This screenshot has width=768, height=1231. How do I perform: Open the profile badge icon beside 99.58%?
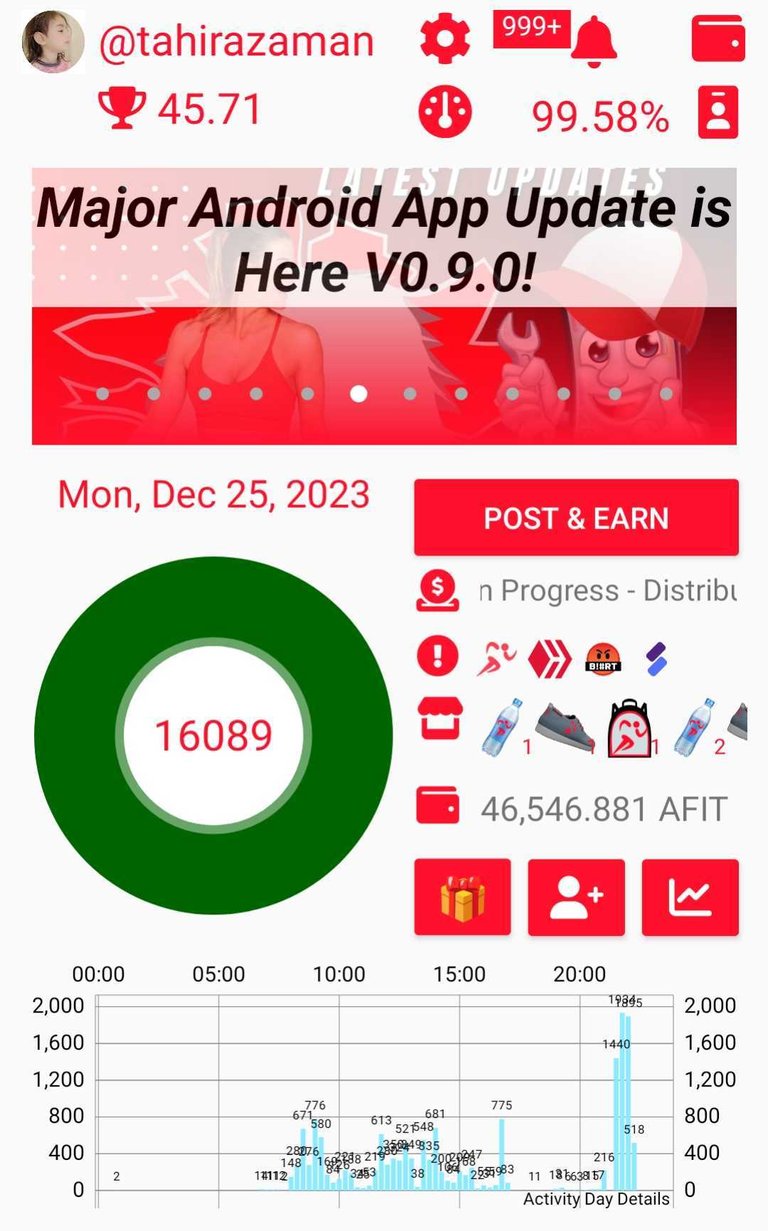pos(719,111)
